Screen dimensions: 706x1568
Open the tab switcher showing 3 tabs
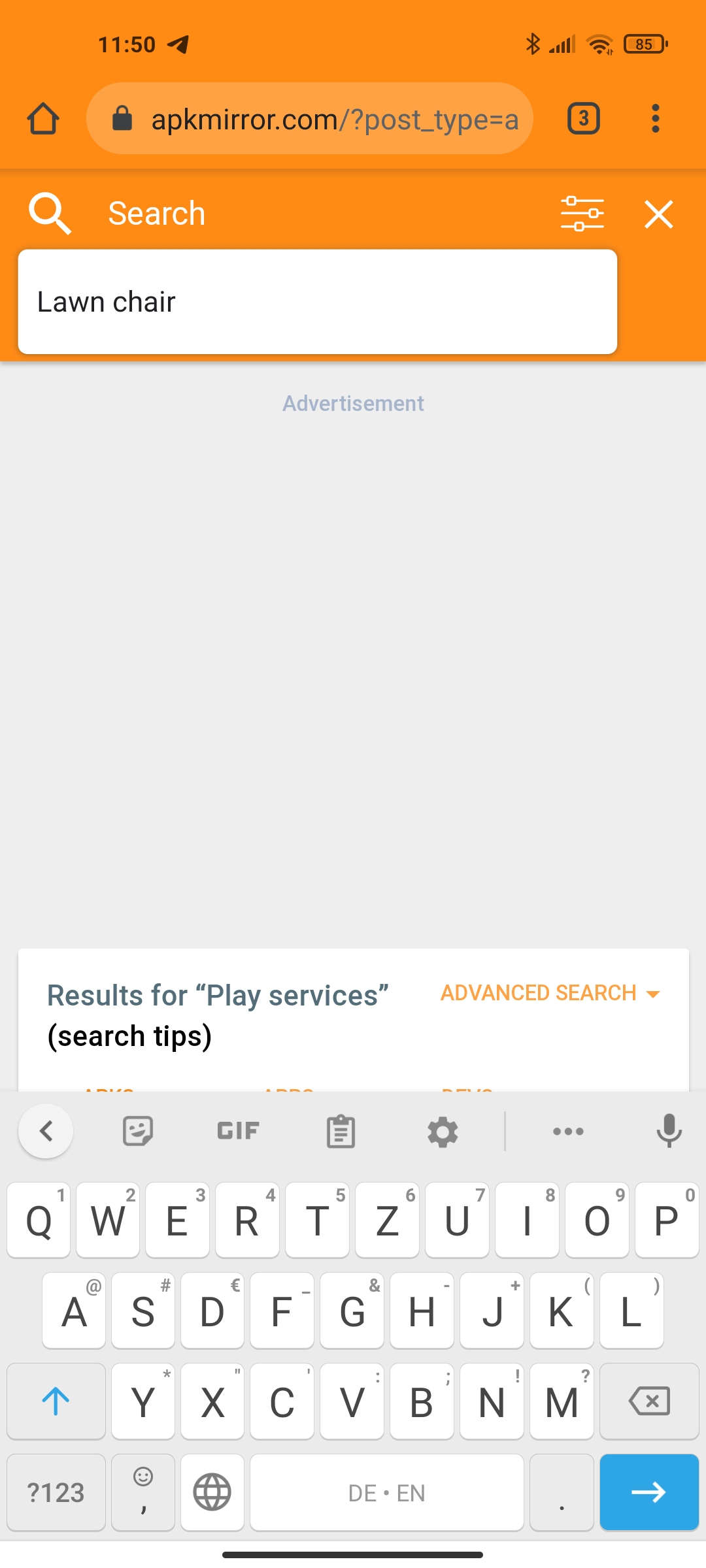pyautogui.click(x=584, y=118)
